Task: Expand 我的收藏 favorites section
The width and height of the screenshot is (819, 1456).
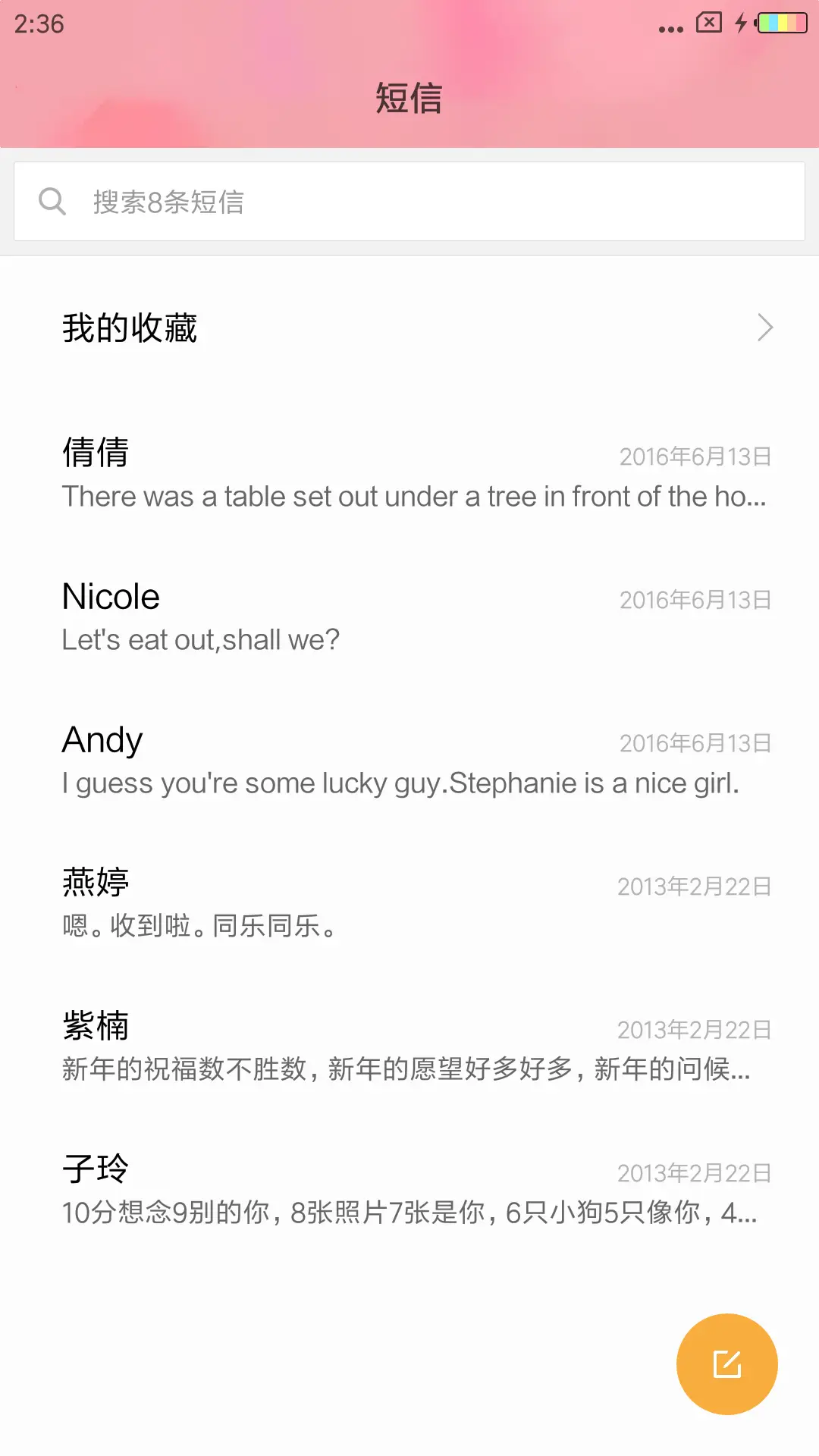Action: pyautogui.click(x=129, y=328)
